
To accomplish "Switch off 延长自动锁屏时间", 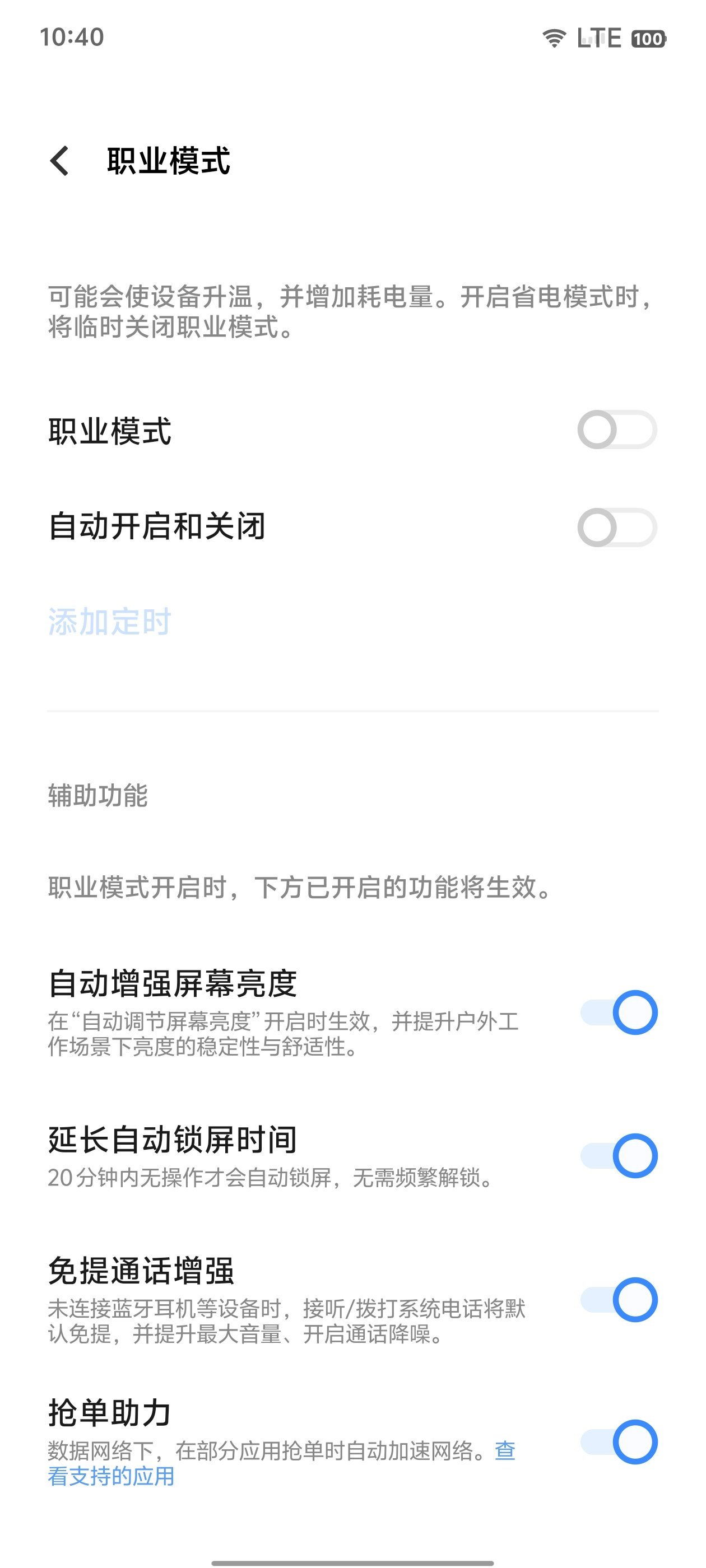I will point(618,1155).
